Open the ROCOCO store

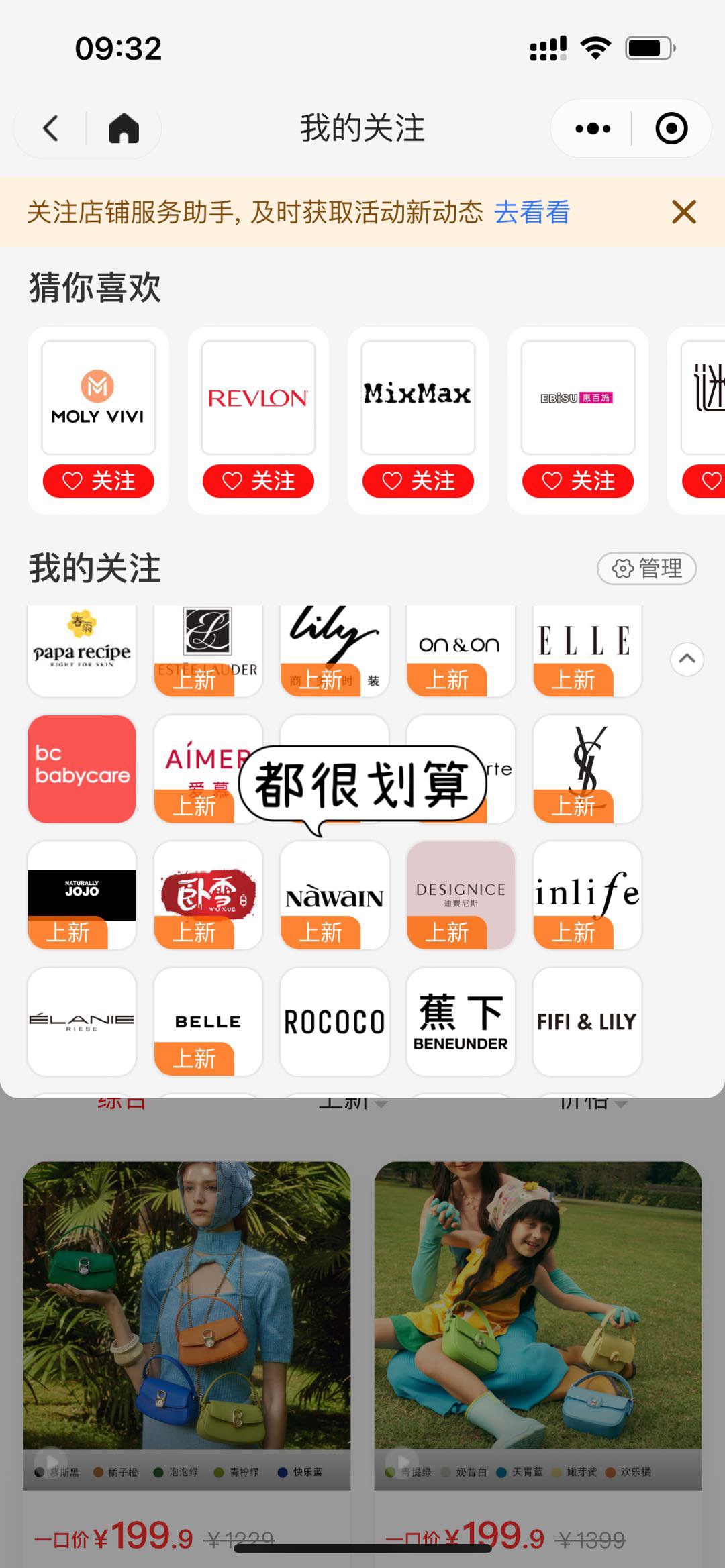(x=334, y=1021)
